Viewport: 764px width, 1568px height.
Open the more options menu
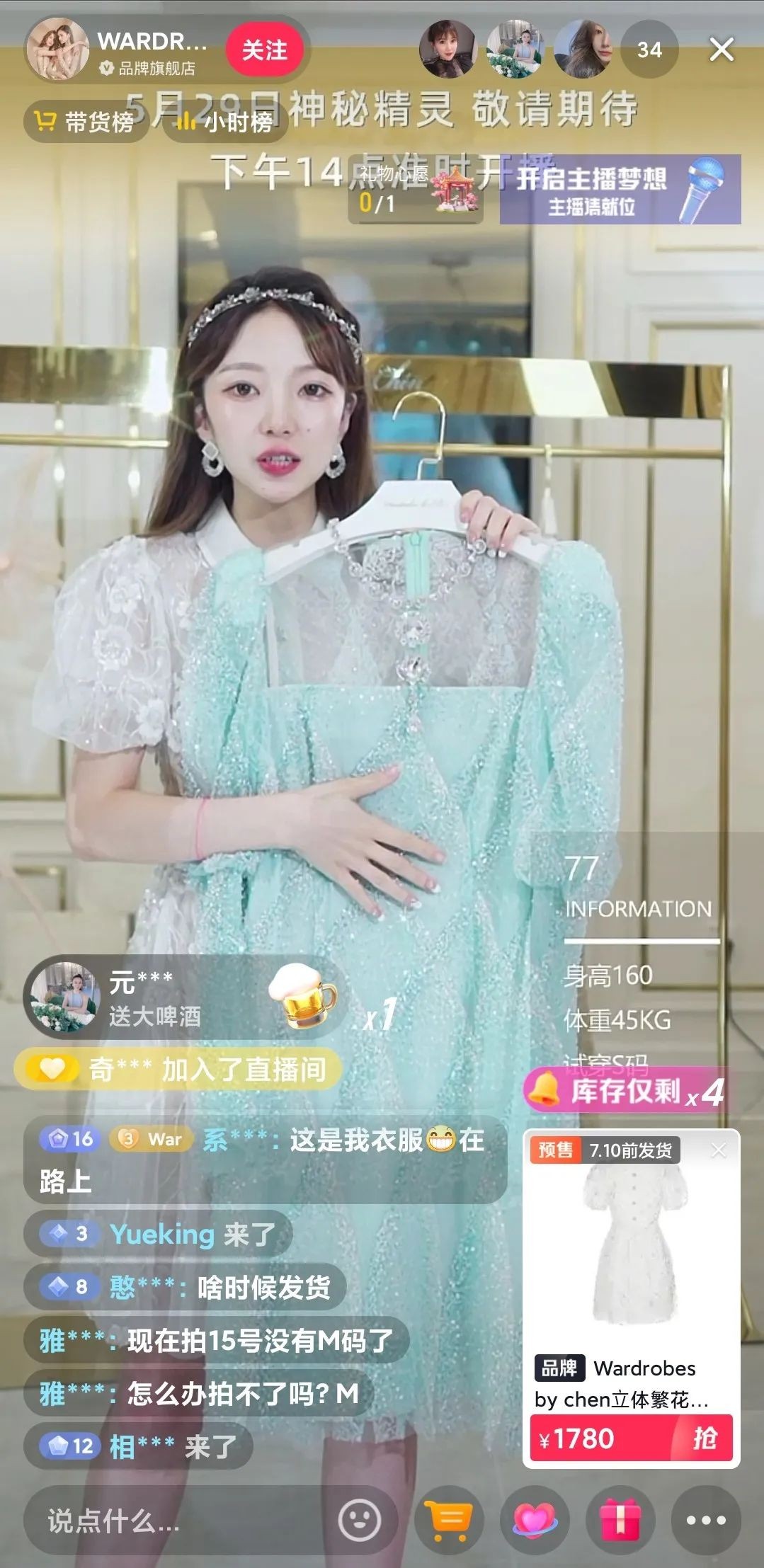[x=706, y=1520]
